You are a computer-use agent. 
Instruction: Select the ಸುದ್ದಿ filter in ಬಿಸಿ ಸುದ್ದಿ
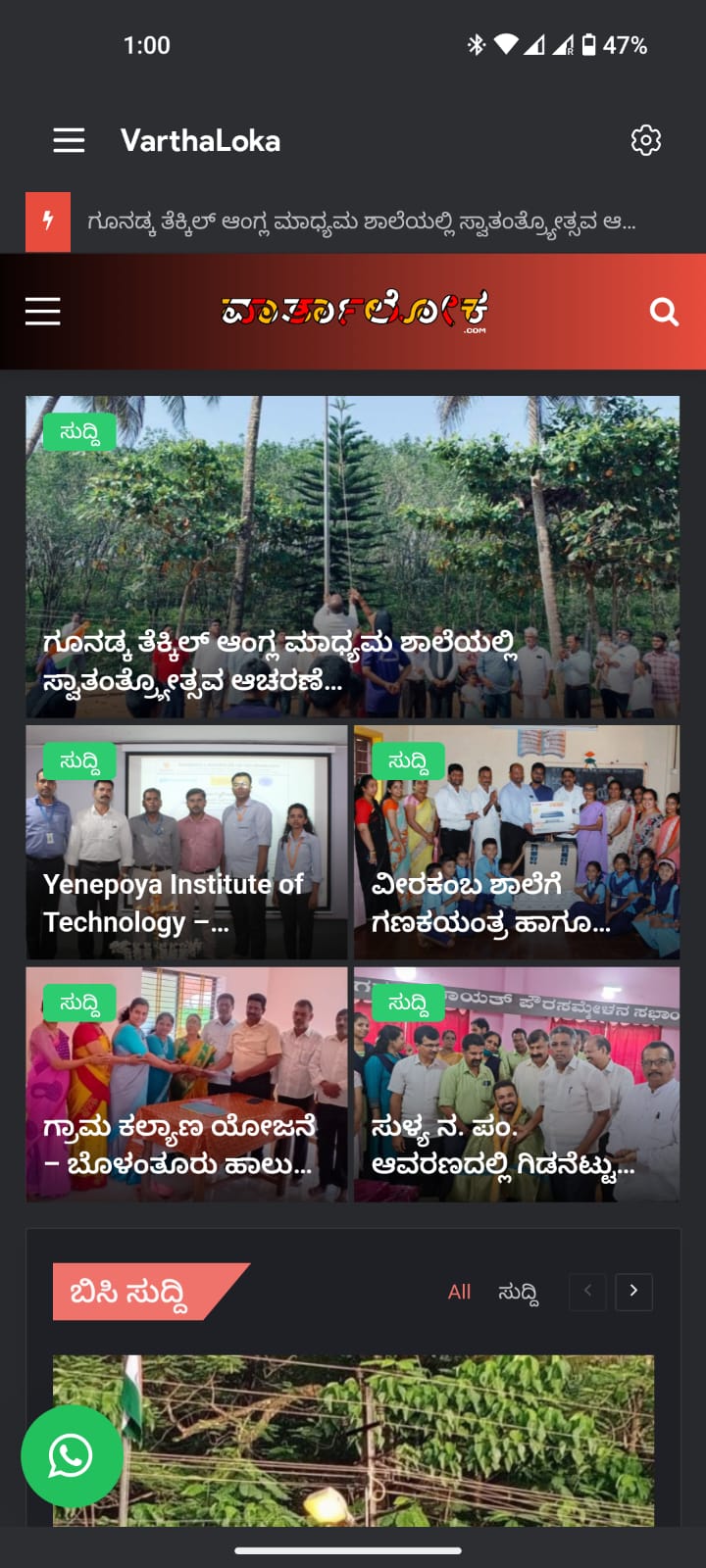pos(518,1292)
